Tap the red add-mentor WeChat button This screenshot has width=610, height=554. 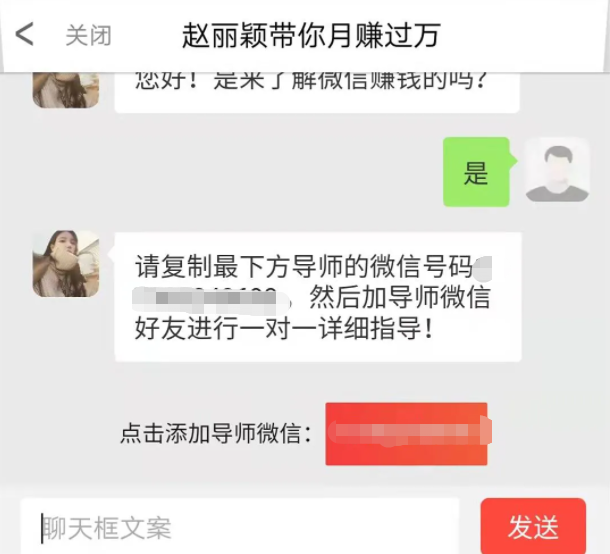pos(406,434)
